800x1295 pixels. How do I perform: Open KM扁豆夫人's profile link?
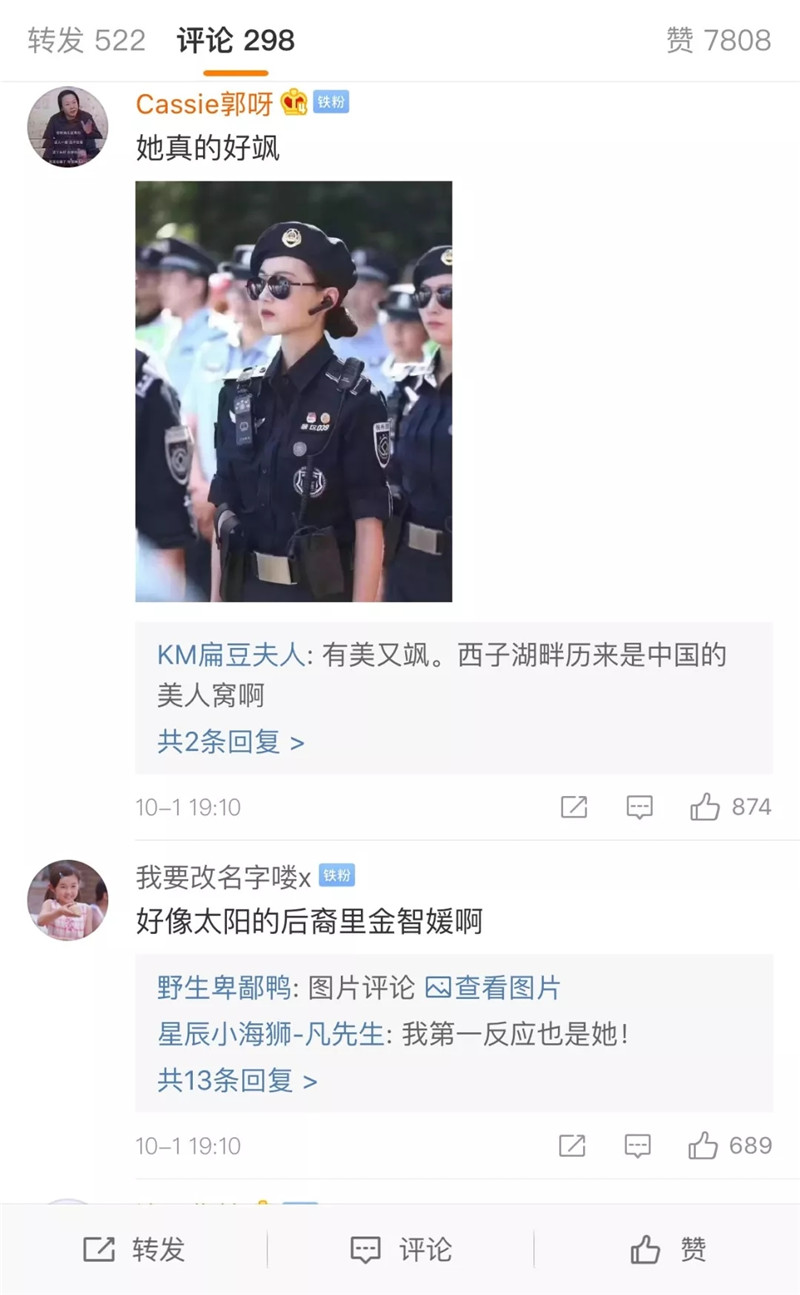(x=230, y=656)
